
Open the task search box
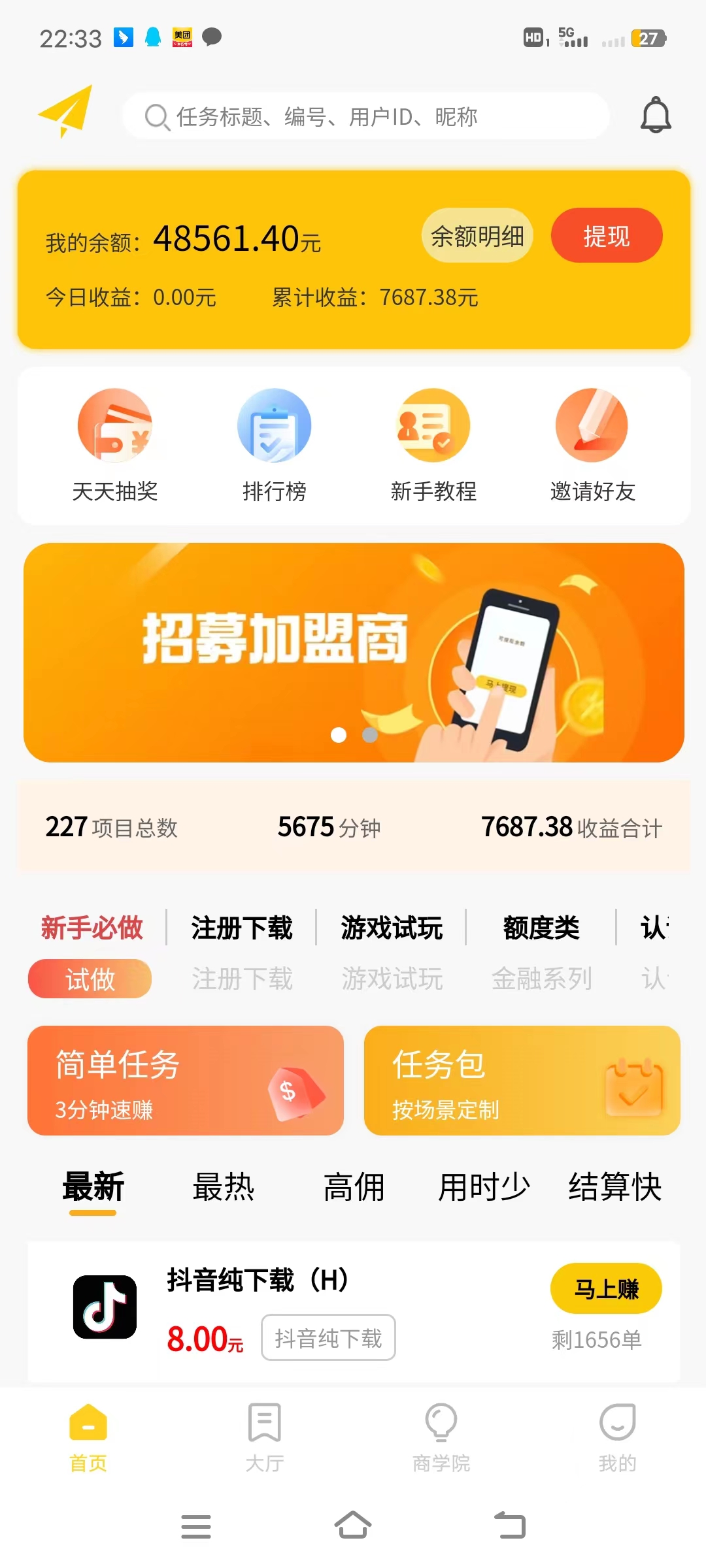click(366, 116)
